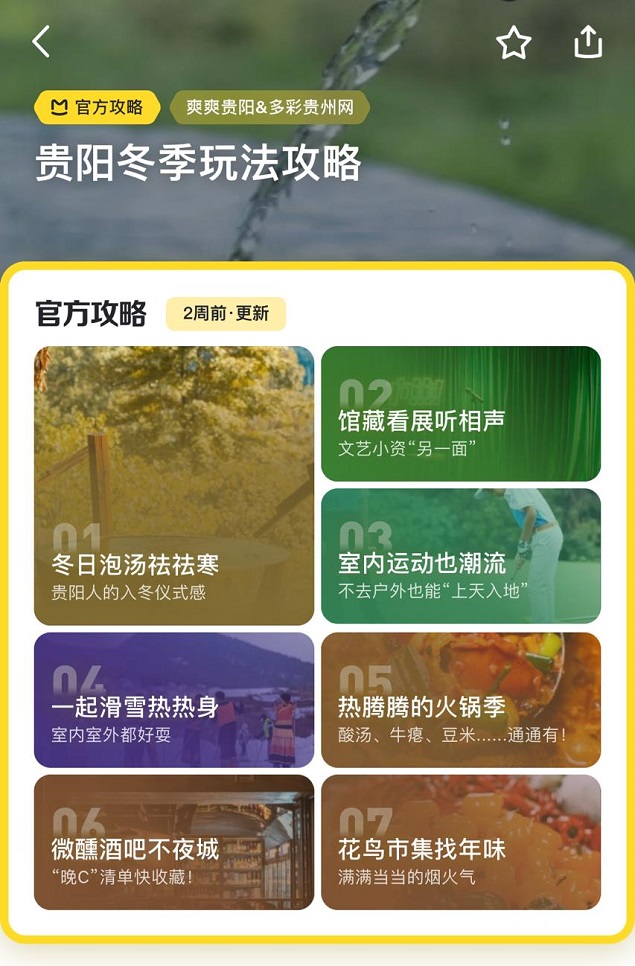Open the 热腾腾的火锅季 card

[x=461, y=700]
